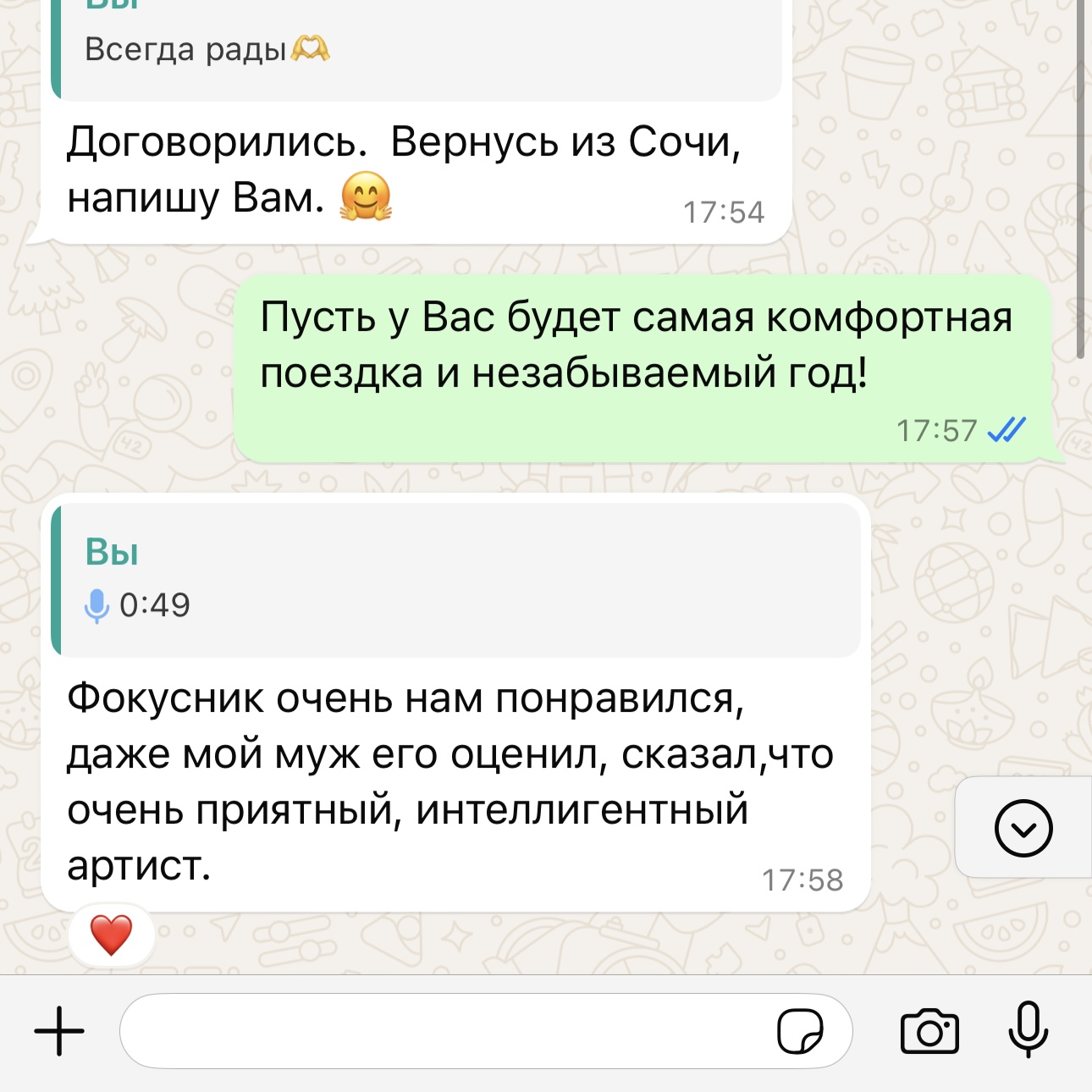Open the sticker picker icon
1092x1092 pixels.
pyautogui.click(x=800, y=1031)
